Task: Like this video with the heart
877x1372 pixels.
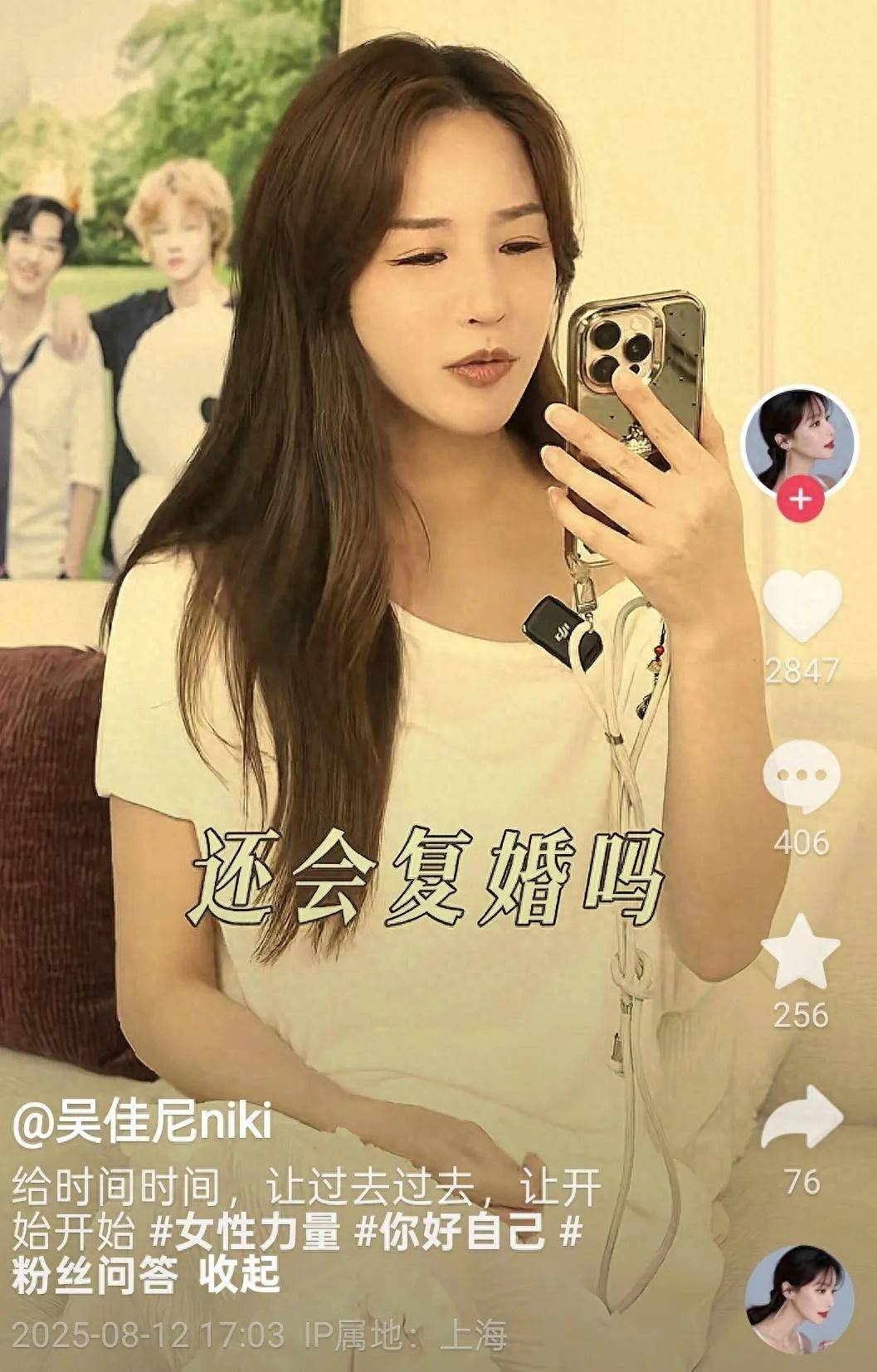Action: click(x=801, y=606)
